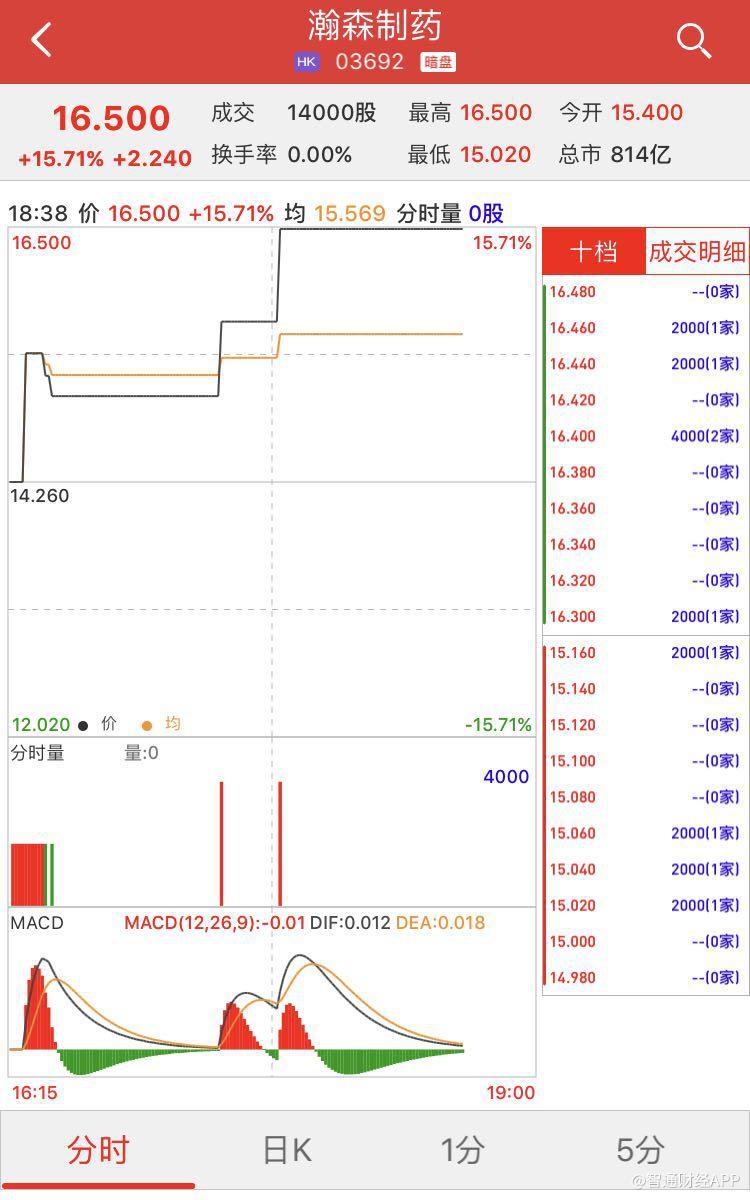
Task: Select the 分时 intraday chart tab
Action: pyautogui.click(x=98, y=1150)
